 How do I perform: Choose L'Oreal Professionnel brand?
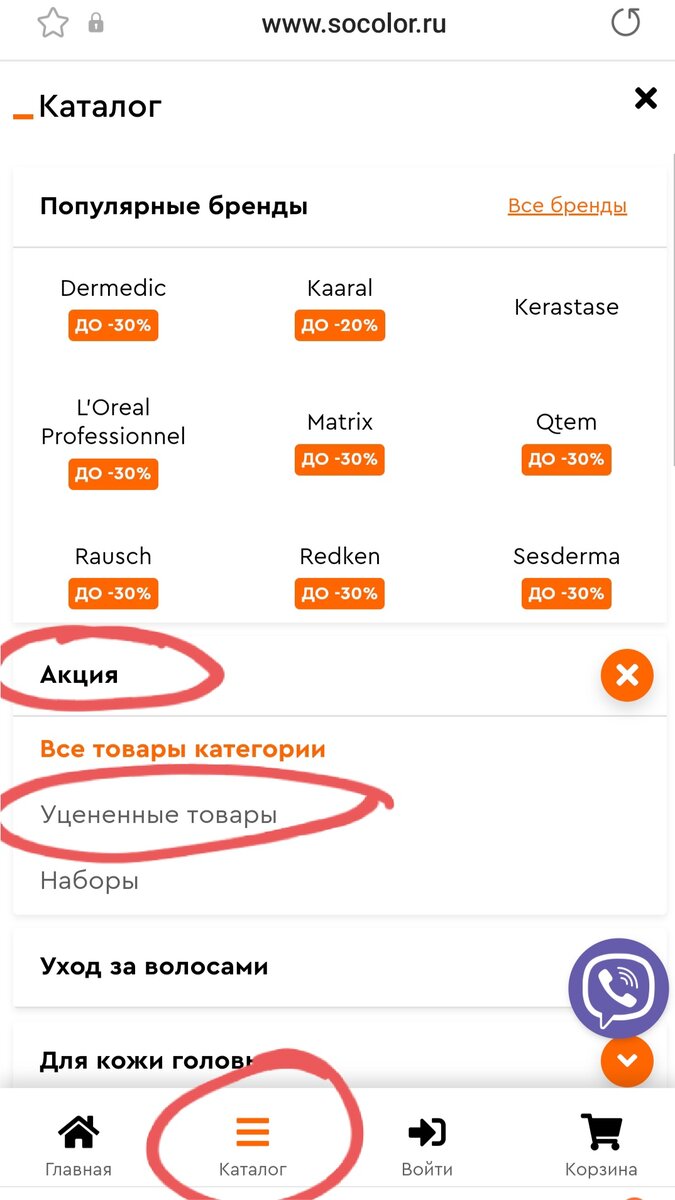pos(113,422)
